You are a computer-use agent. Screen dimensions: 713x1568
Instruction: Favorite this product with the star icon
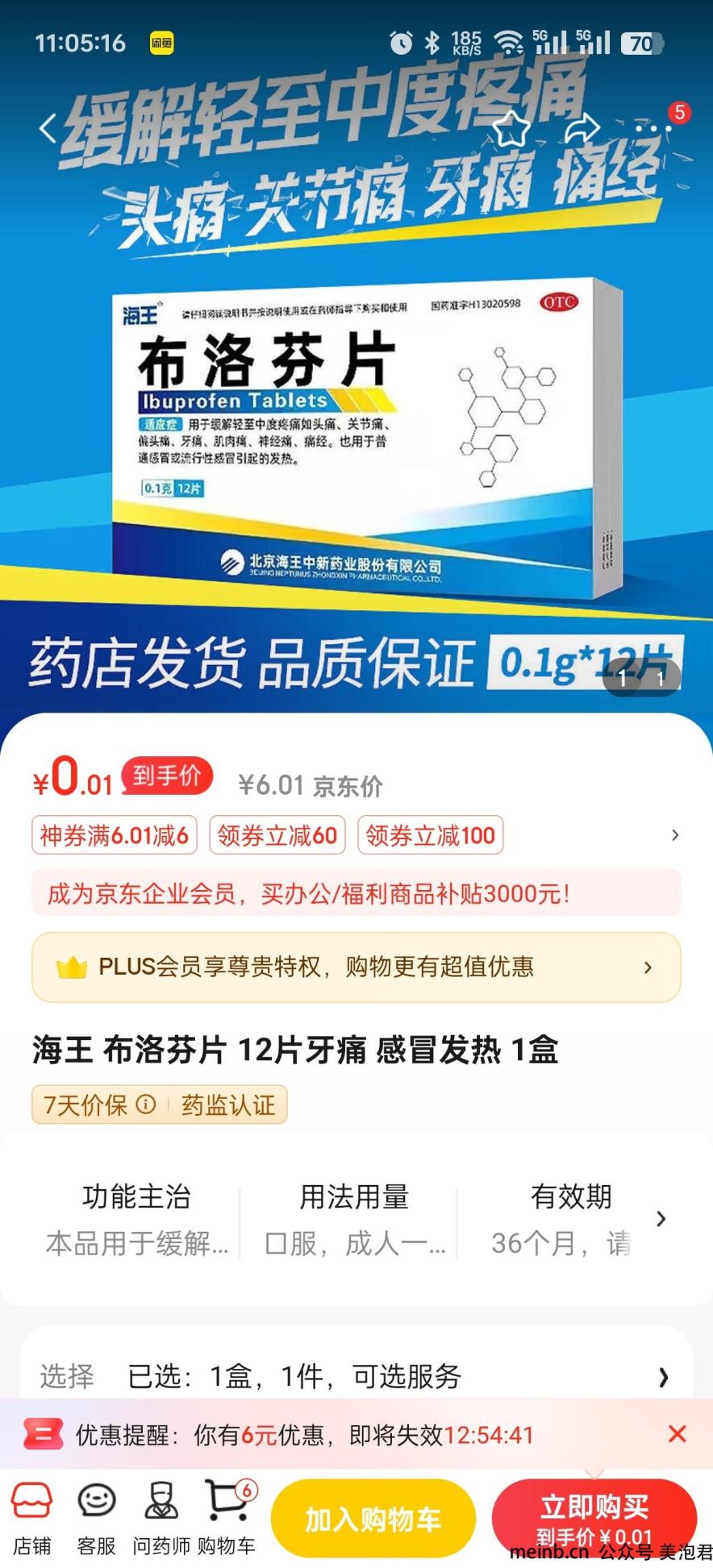tap(511, 128)
